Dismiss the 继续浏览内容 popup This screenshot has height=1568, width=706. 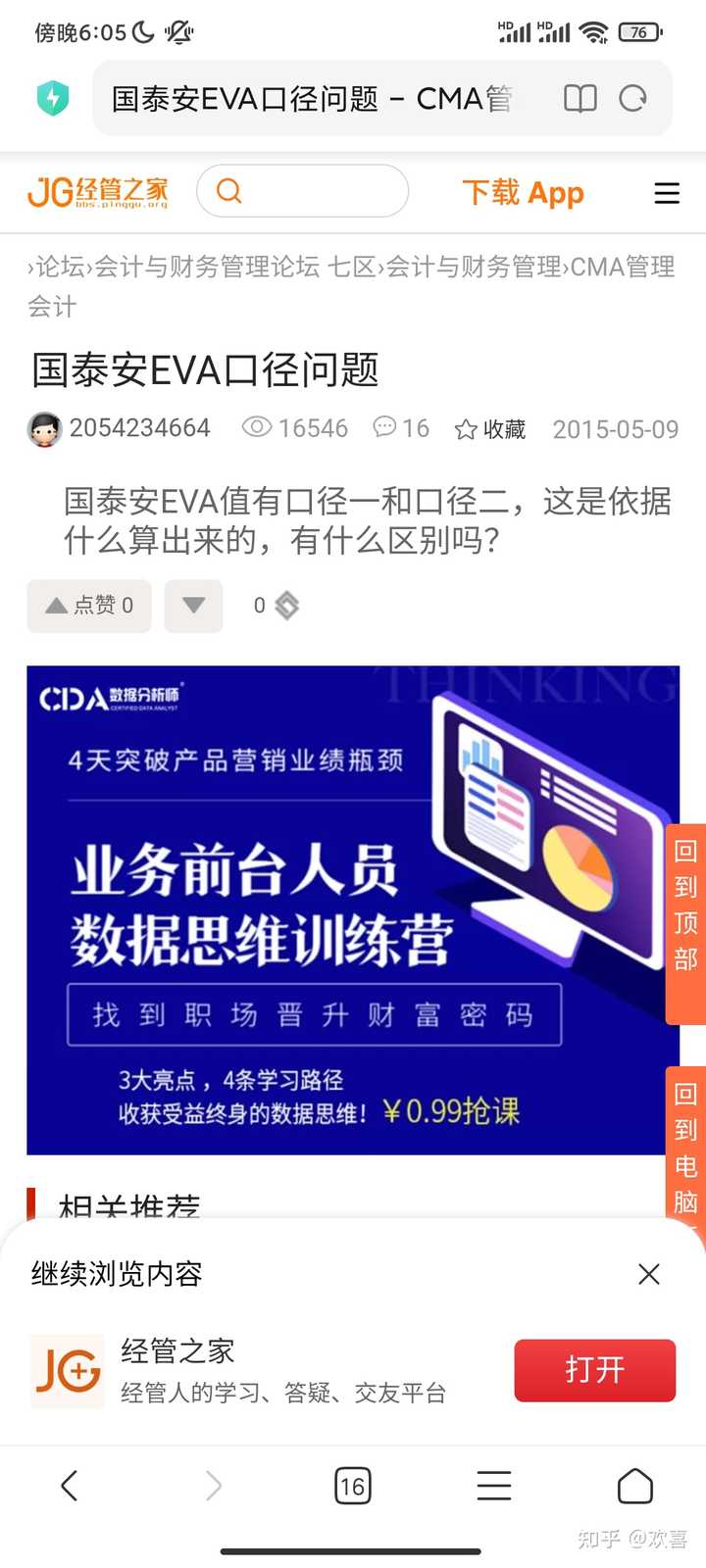[x=648, y=1274]
